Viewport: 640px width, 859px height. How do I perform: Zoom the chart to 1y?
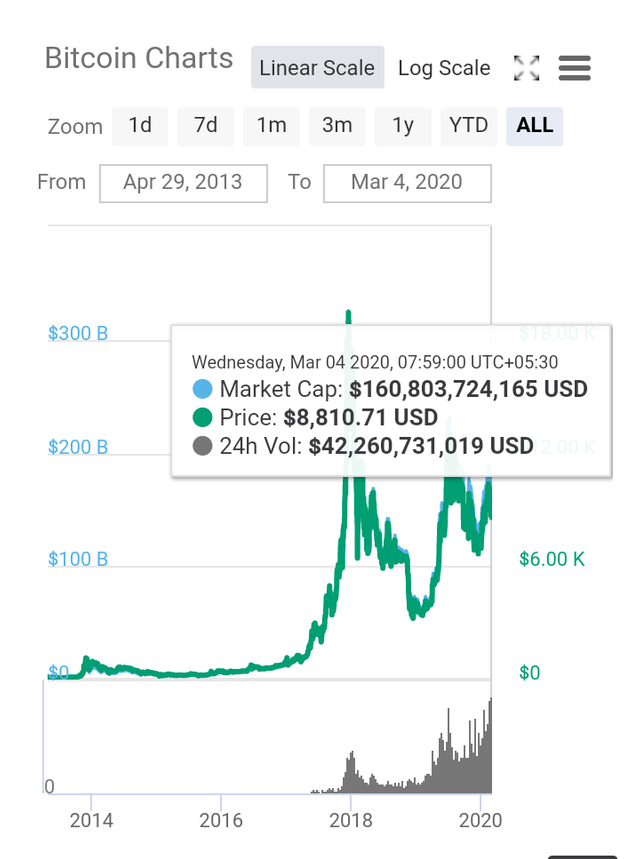[403, 126]
